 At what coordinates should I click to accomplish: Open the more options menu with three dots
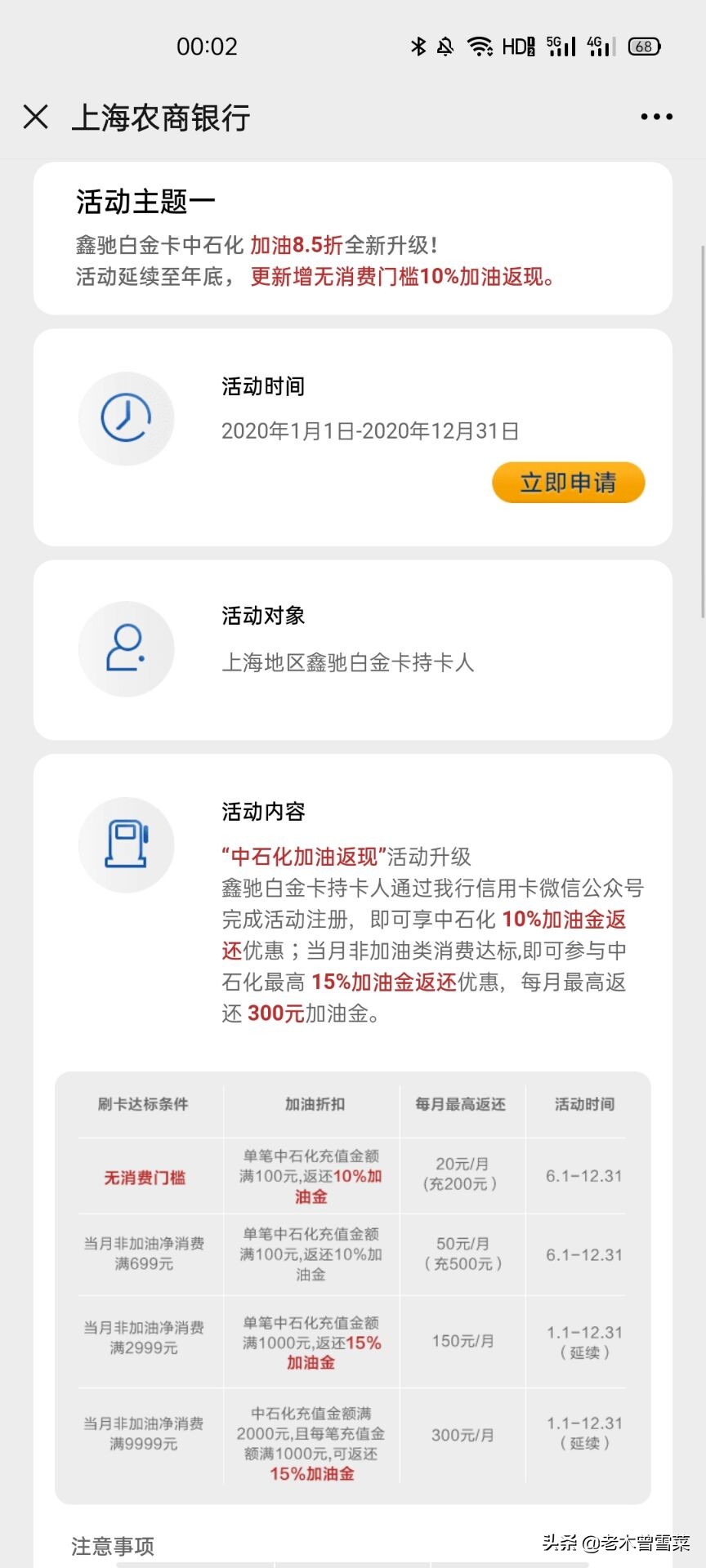coord(656,116)
